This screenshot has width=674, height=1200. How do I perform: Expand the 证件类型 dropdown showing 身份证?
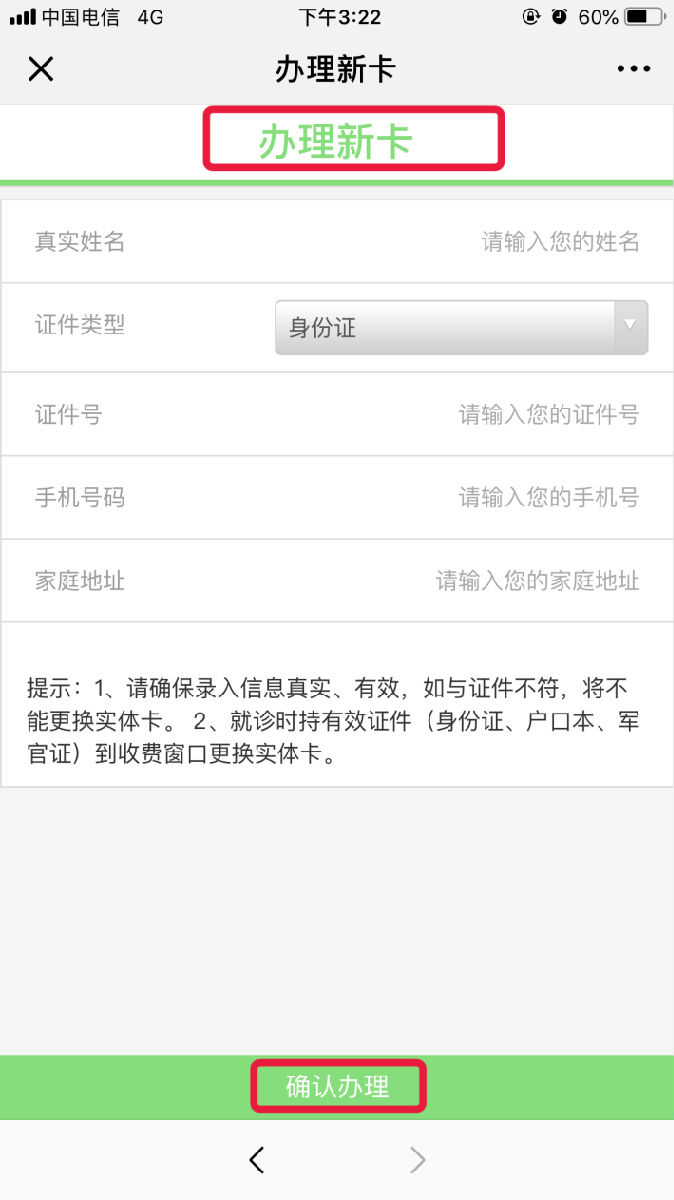[462, 327]
